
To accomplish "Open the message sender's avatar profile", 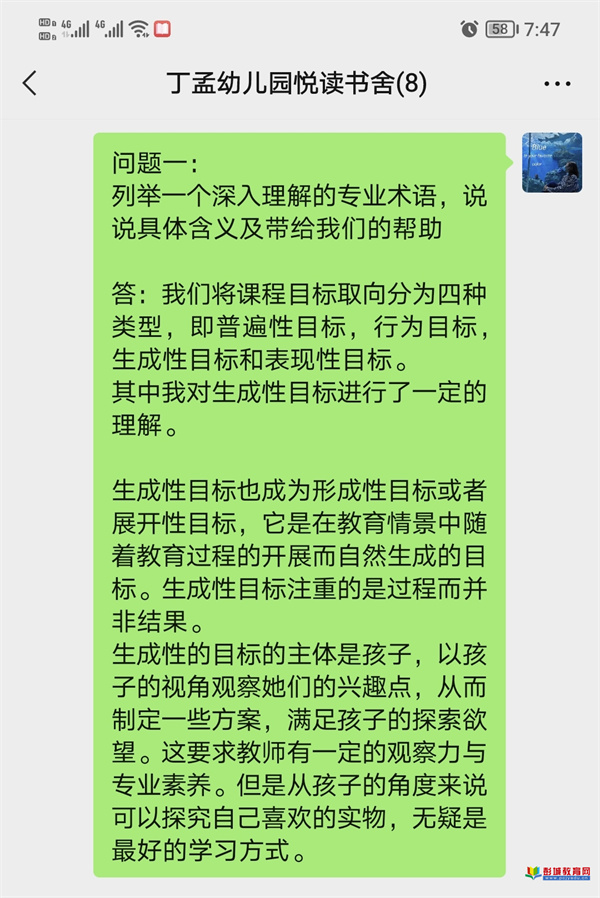I will [x=552, y=163].
